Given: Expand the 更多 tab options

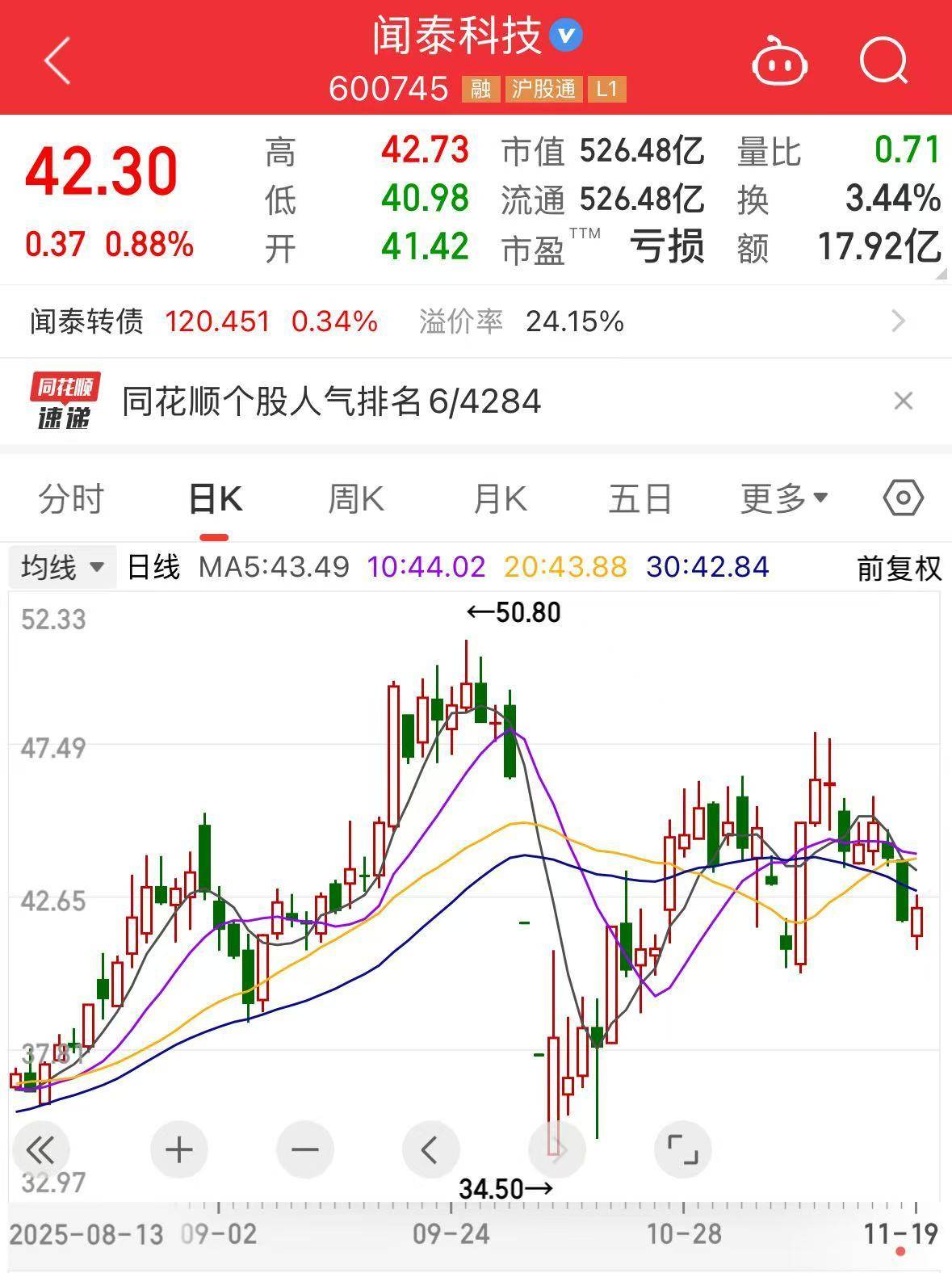Looking at the screenshot, I should [x=781, y=499].
